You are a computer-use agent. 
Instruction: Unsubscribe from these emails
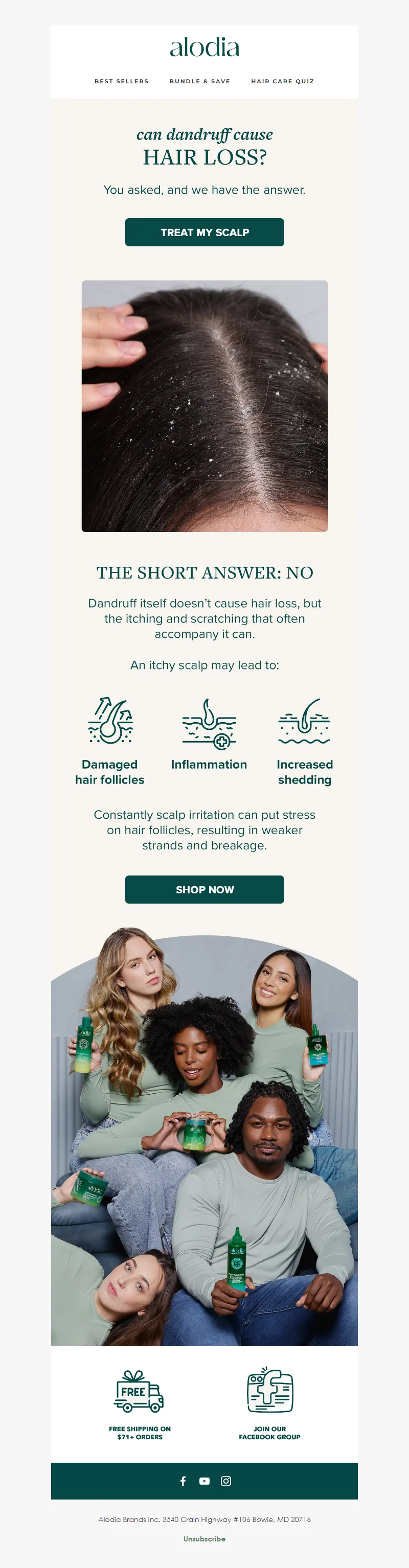pyautogui.click(x=204, y=1539)
